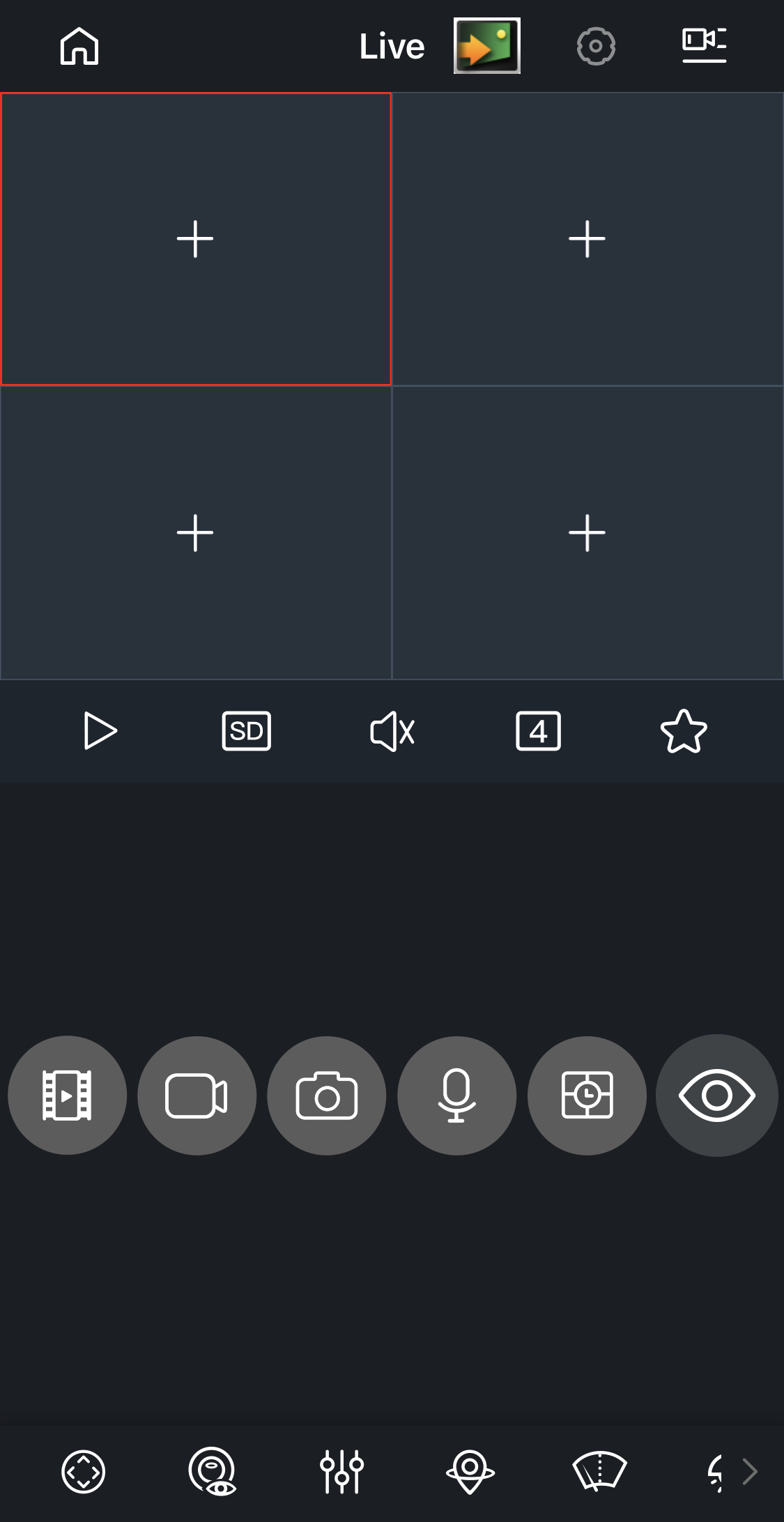Activate the wiper icon in bottom toolbar
This screenshot has width=784, height=1522.
pyautogui.click(x=599, y=1472)
